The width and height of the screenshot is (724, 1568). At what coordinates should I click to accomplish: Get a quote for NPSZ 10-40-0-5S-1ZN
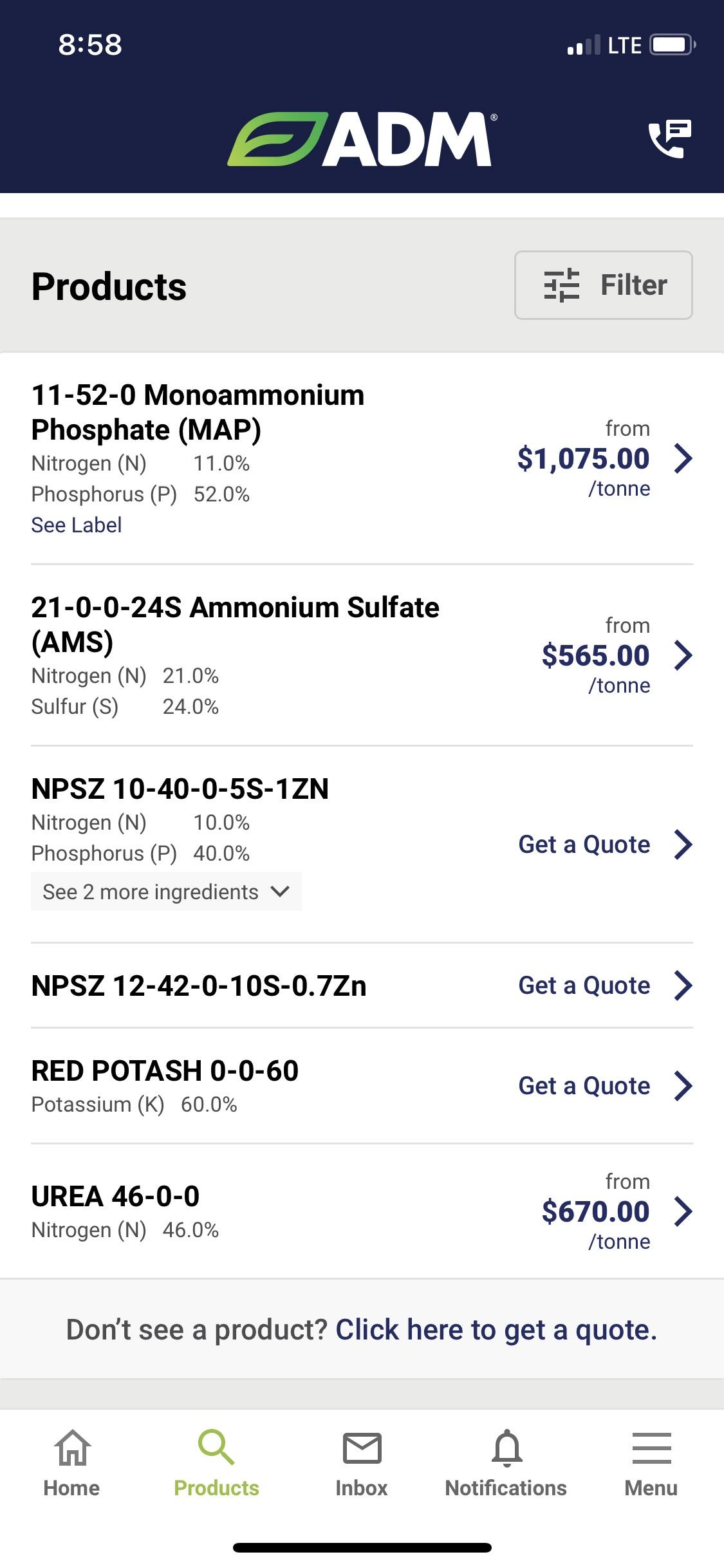[605, 845]
